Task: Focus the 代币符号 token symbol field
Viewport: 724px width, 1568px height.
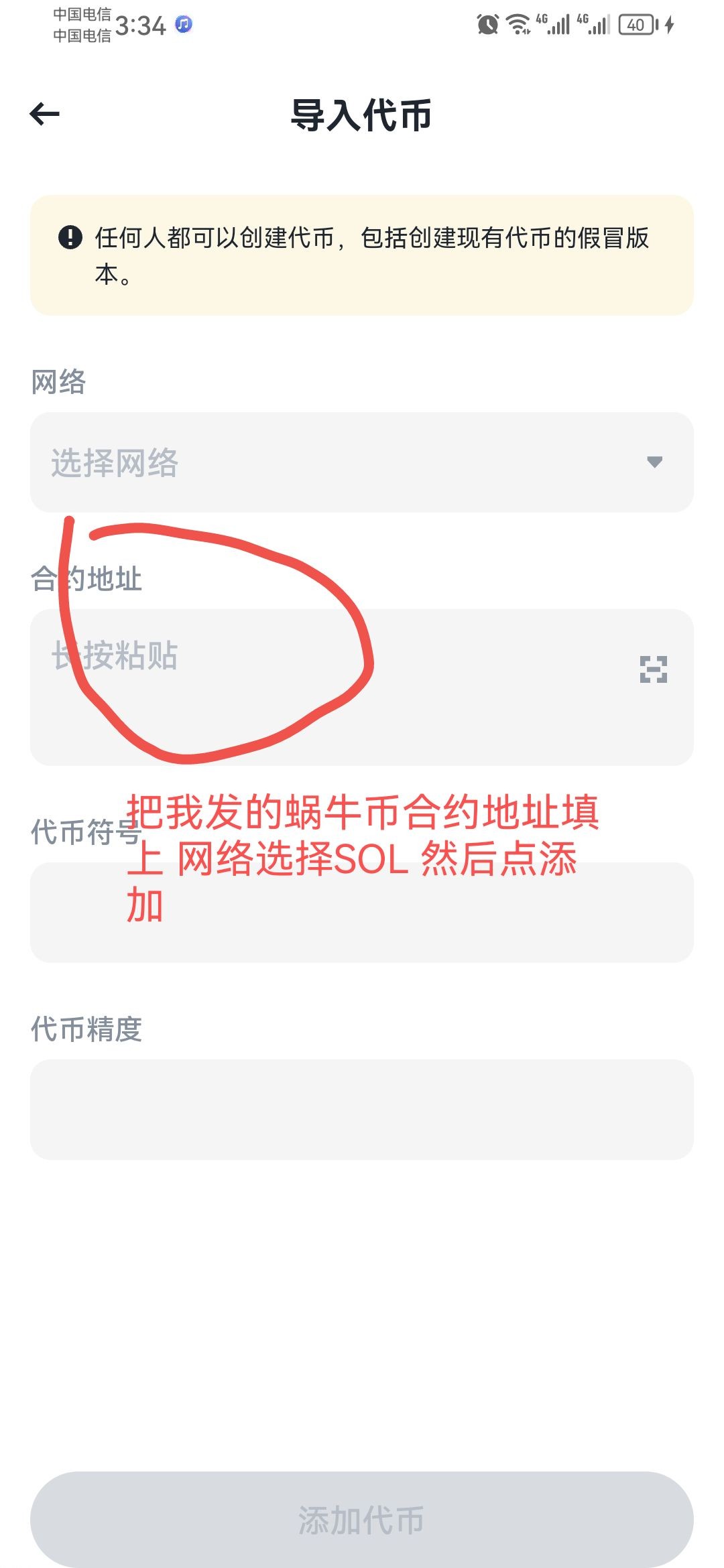Action: tap(362, 913)
